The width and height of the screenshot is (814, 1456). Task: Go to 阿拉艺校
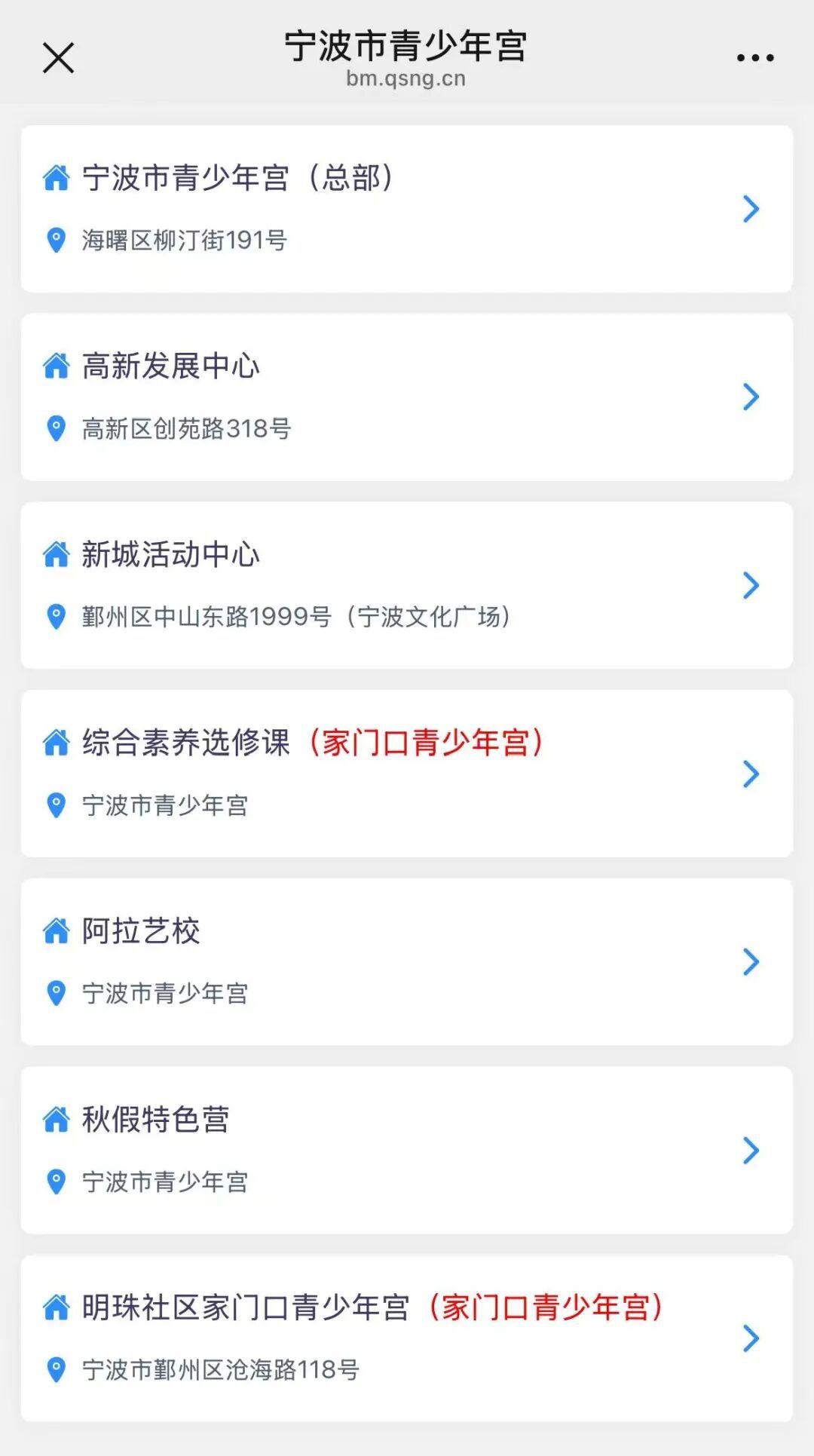(407, 961)
